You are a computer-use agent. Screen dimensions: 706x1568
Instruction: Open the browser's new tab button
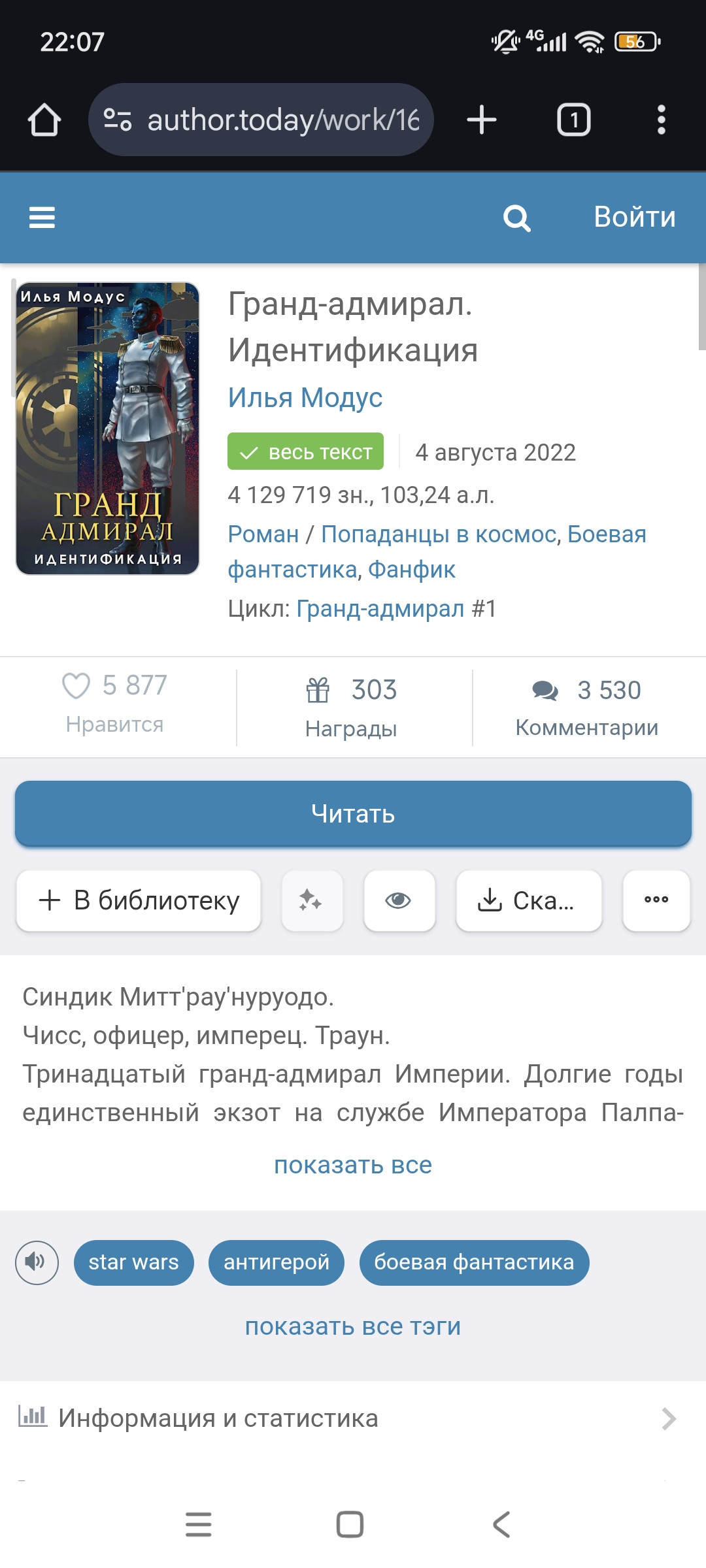(482, 120)
